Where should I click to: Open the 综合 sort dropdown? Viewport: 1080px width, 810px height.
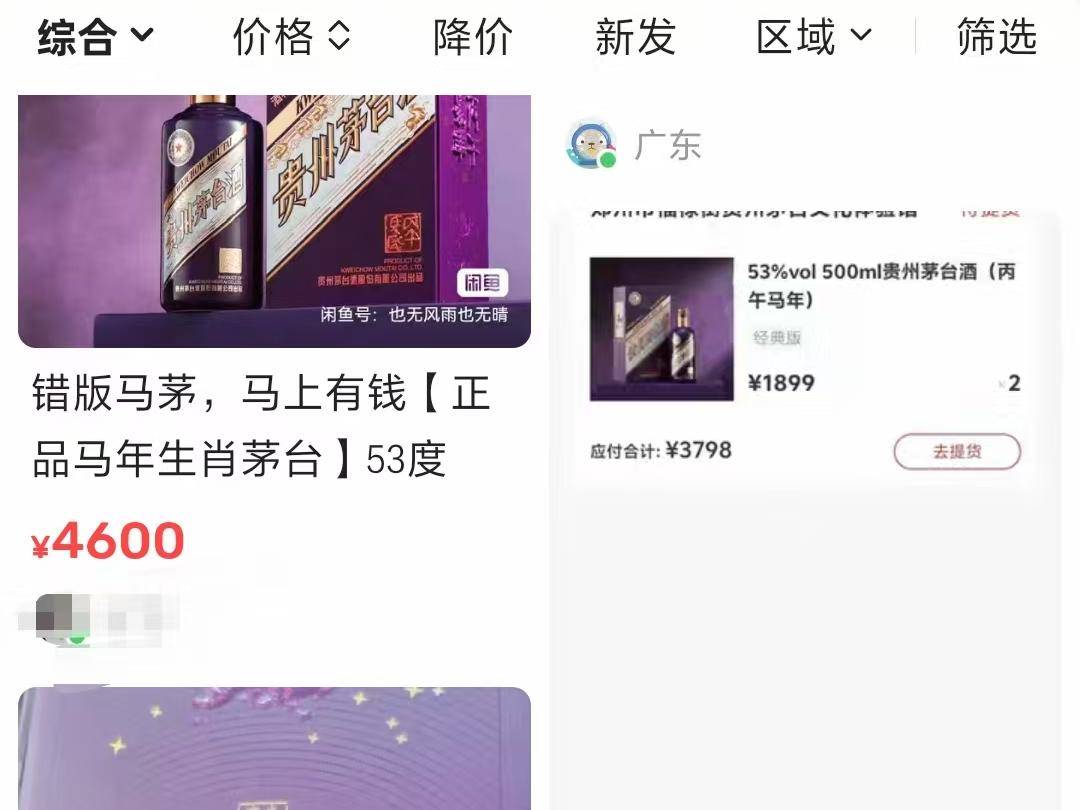(x=96, y=38)
